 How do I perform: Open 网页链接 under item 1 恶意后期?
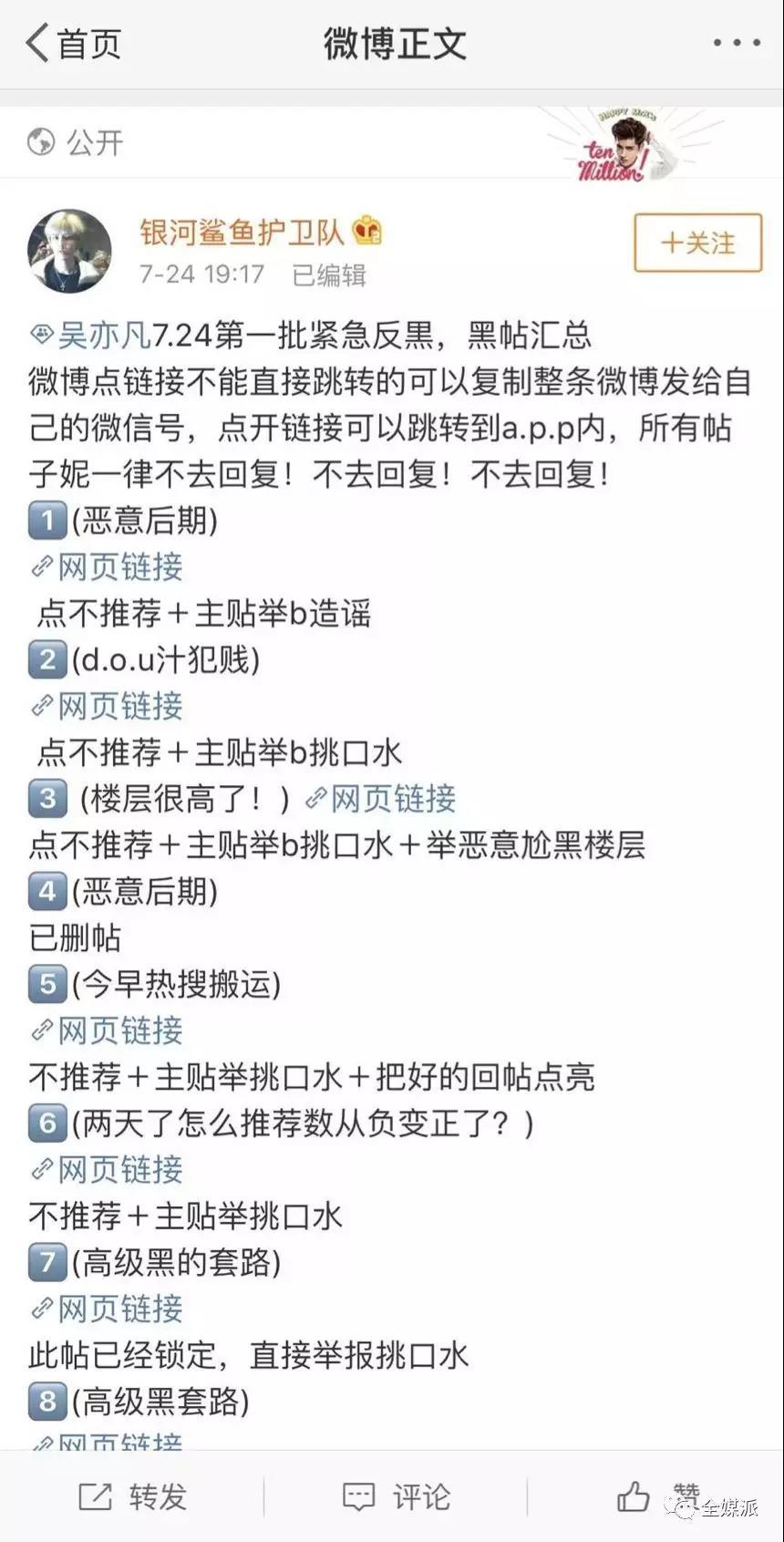[107, 567]
